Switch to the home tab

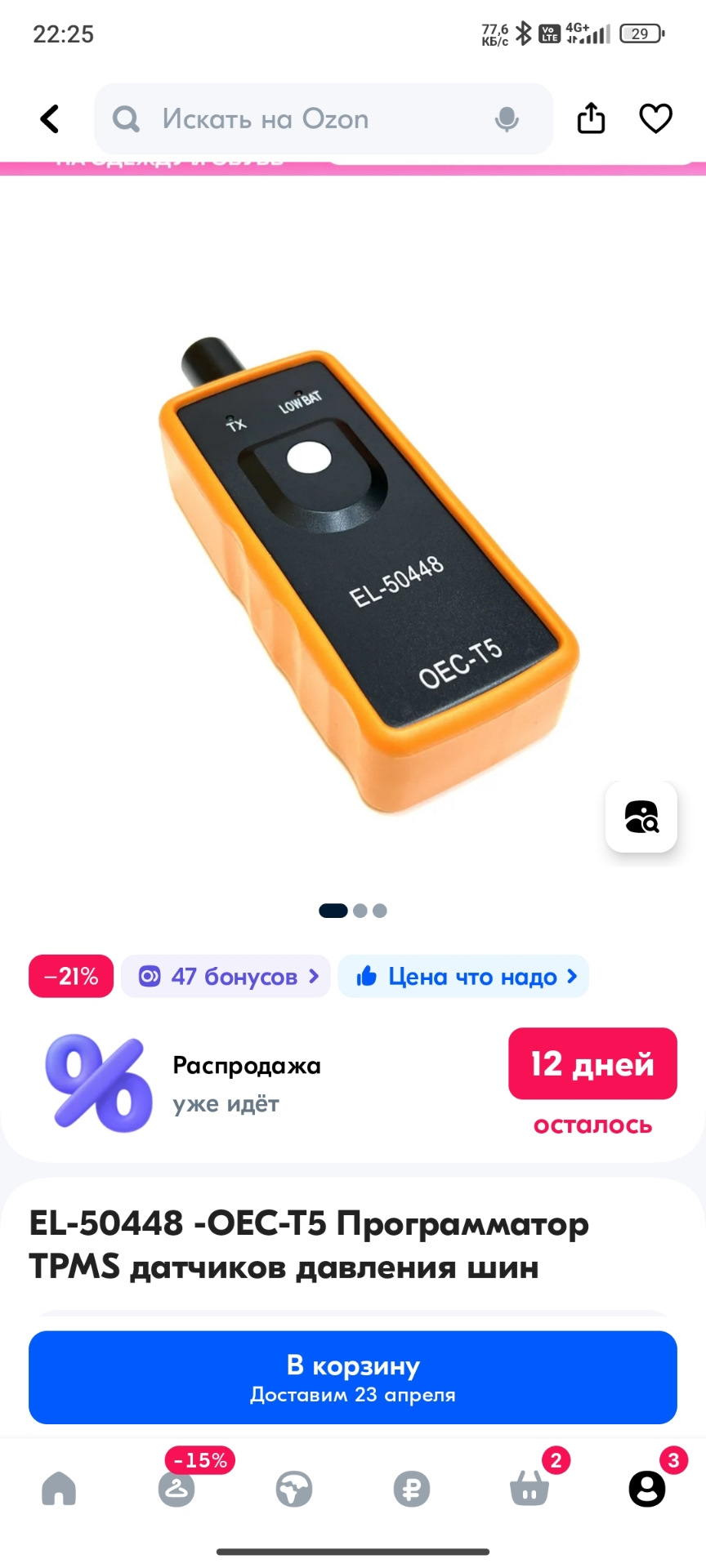click(59, 1489)
